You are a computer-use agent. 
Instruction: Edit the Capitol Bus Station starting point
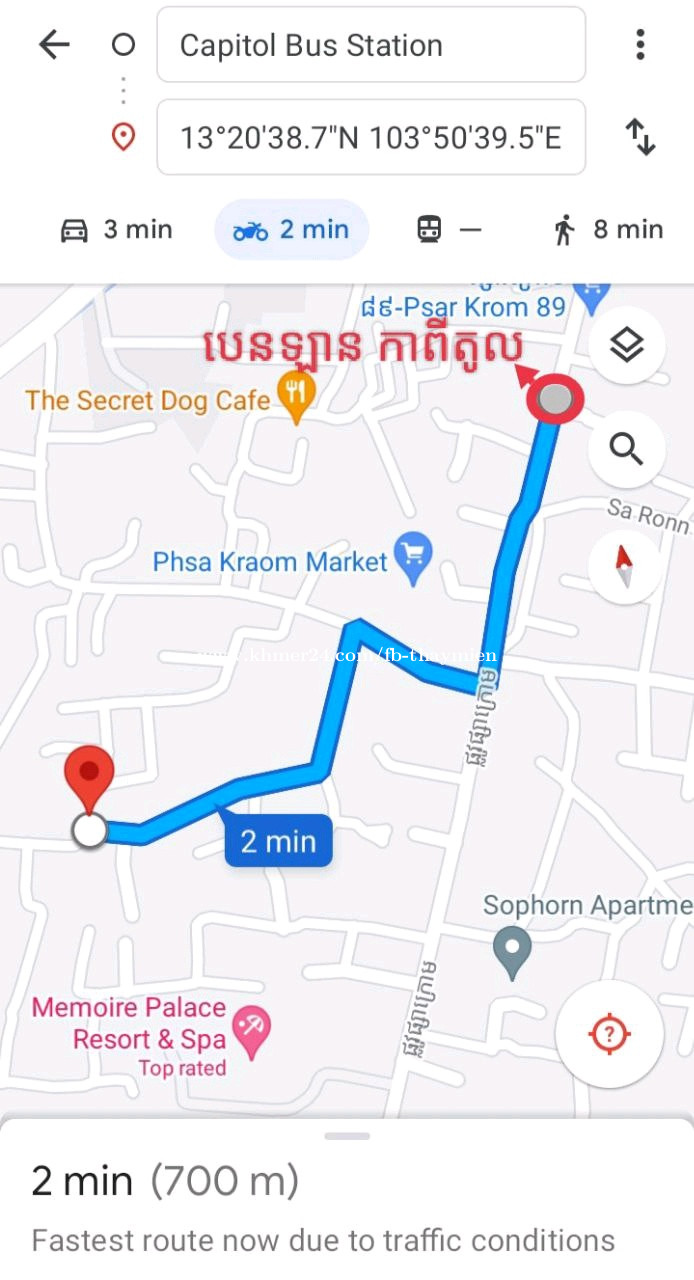click(371, 45)
